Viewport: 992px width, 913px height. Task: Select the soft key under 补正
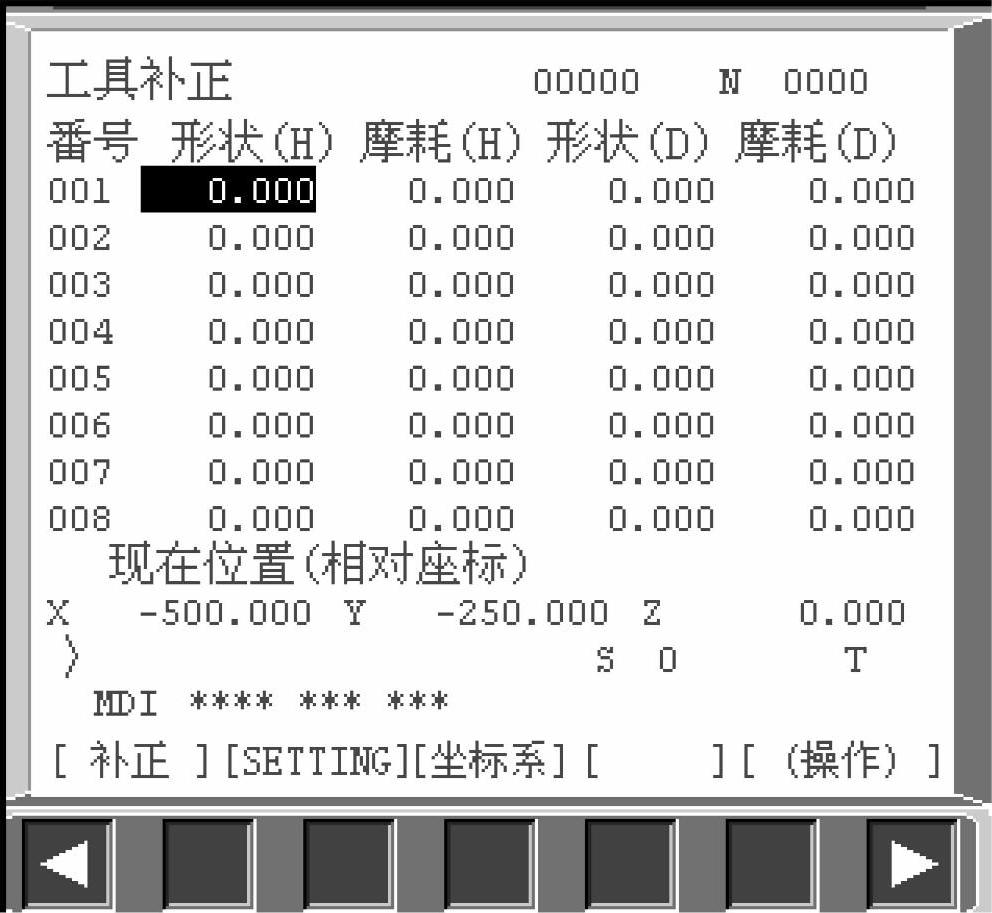click(x=207, y=862)
